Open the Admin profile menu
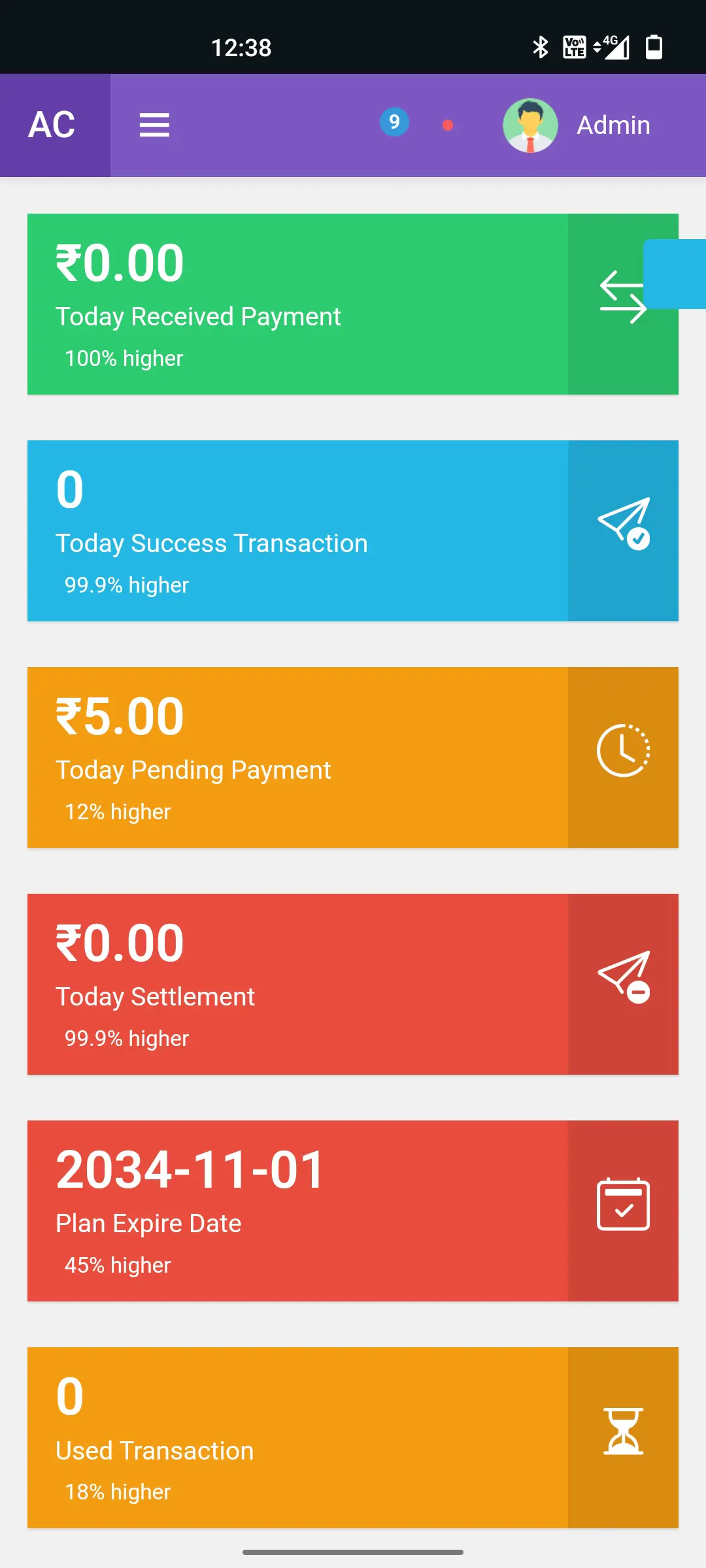 point(577,125)
